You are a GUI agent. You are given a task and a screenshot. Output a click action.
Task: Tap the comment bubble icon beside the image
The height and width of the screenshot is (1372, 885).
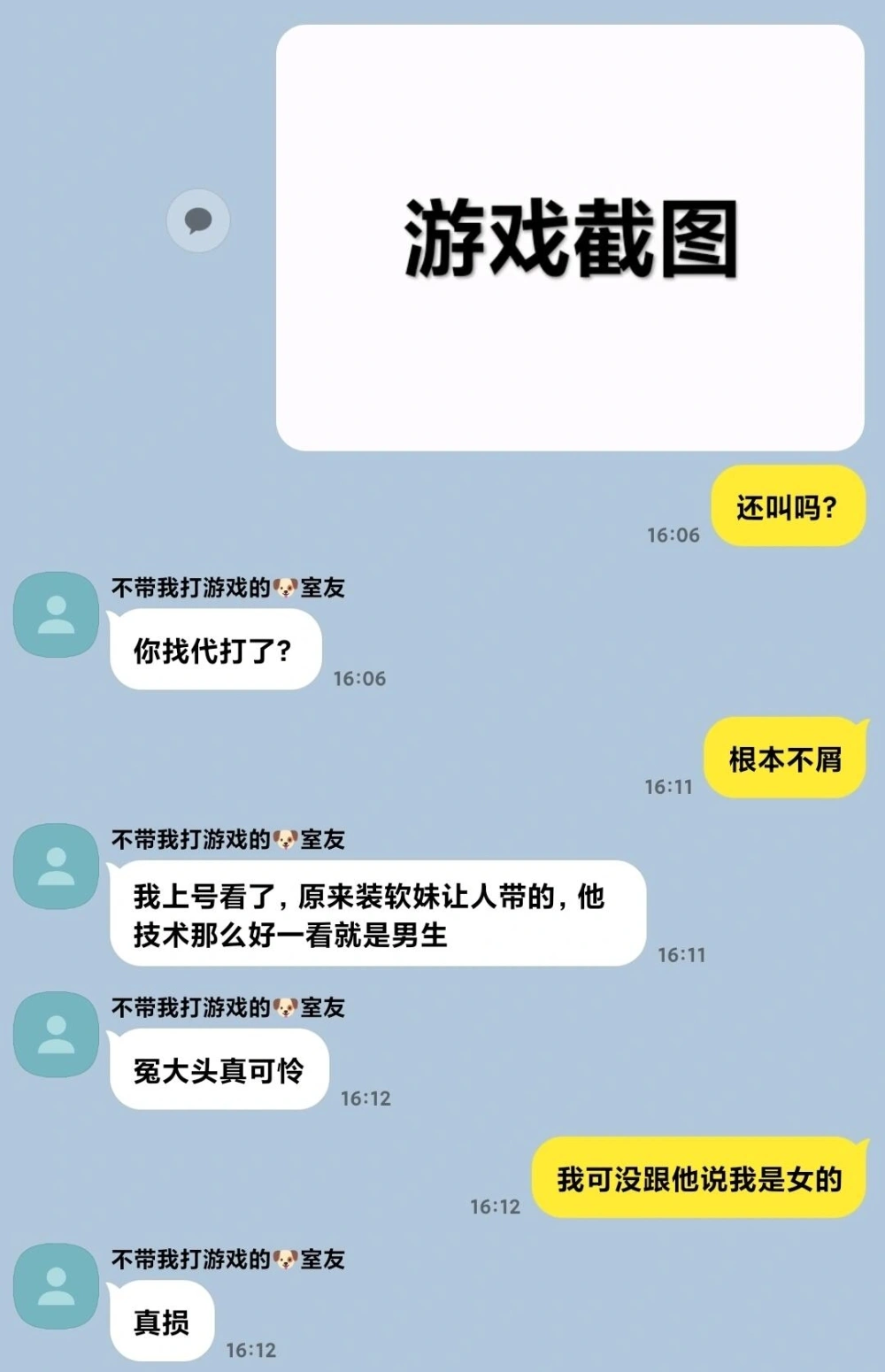point(198,220)
